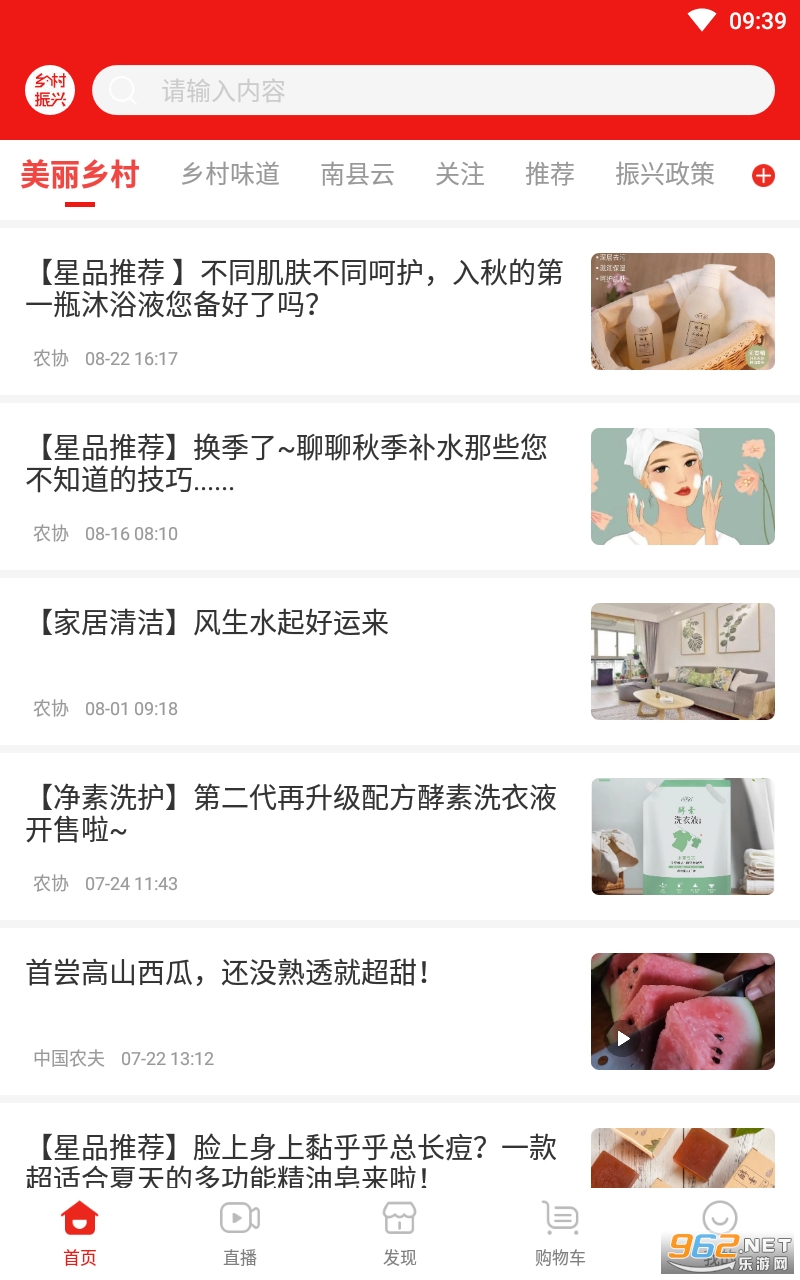The height and width of the screenshot is (1280, 800).
Task: Select the 推荐 tab
Action: [x=550, y=175]
